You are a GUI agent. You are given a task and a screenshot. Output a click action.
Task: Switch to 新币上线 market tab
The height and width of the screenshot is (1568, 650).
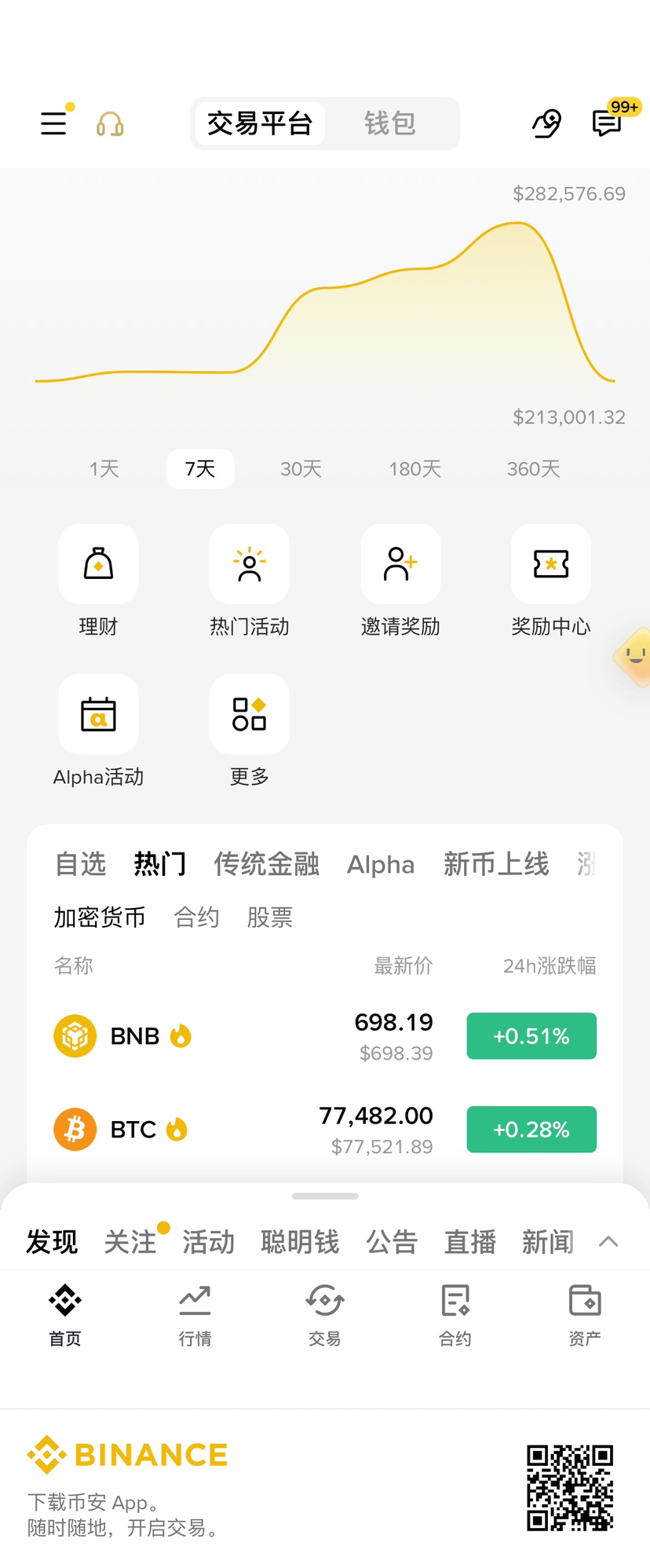[496, 864]
